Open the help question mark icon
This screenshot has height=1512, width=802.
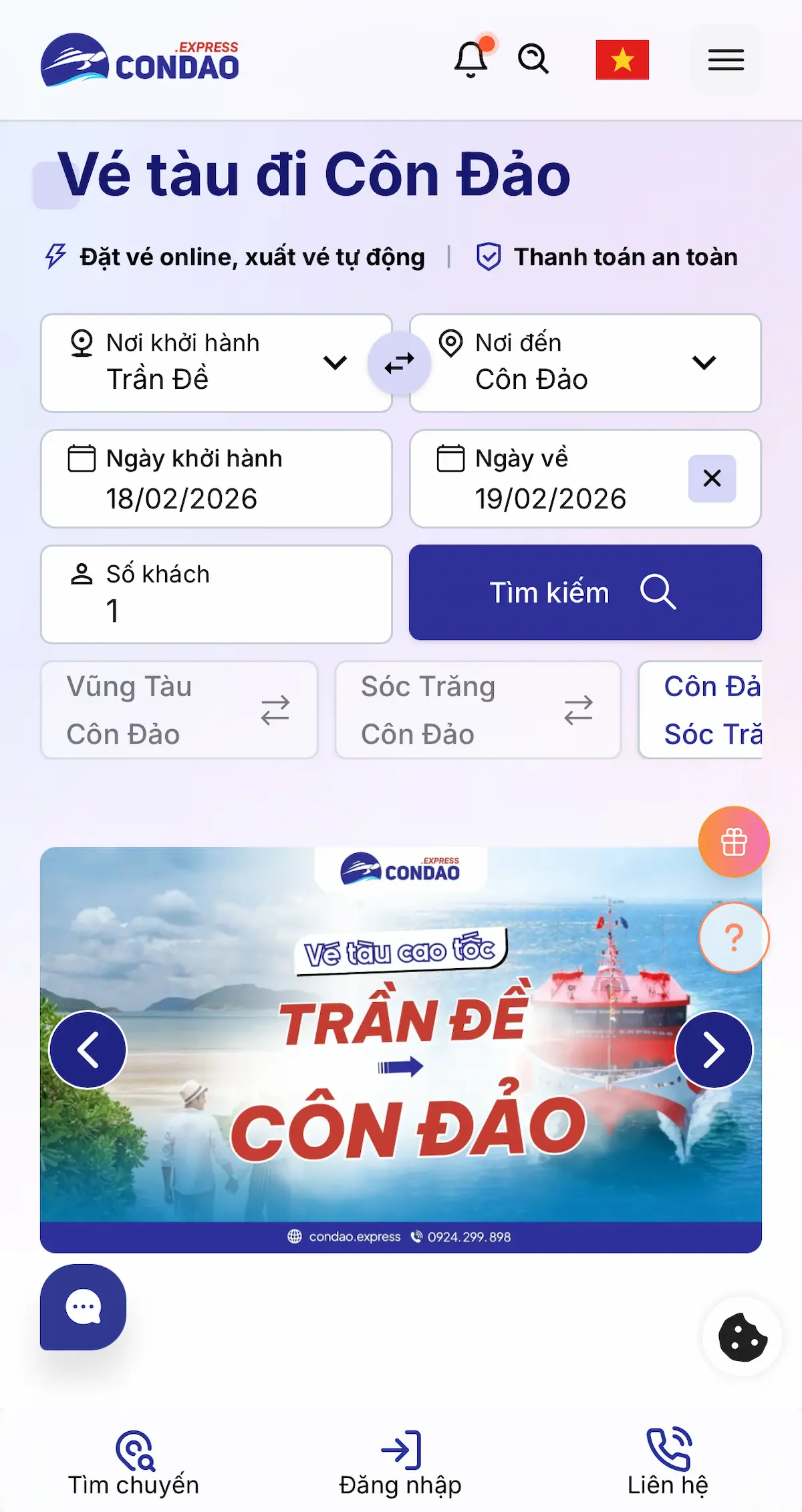pos(734,938)
